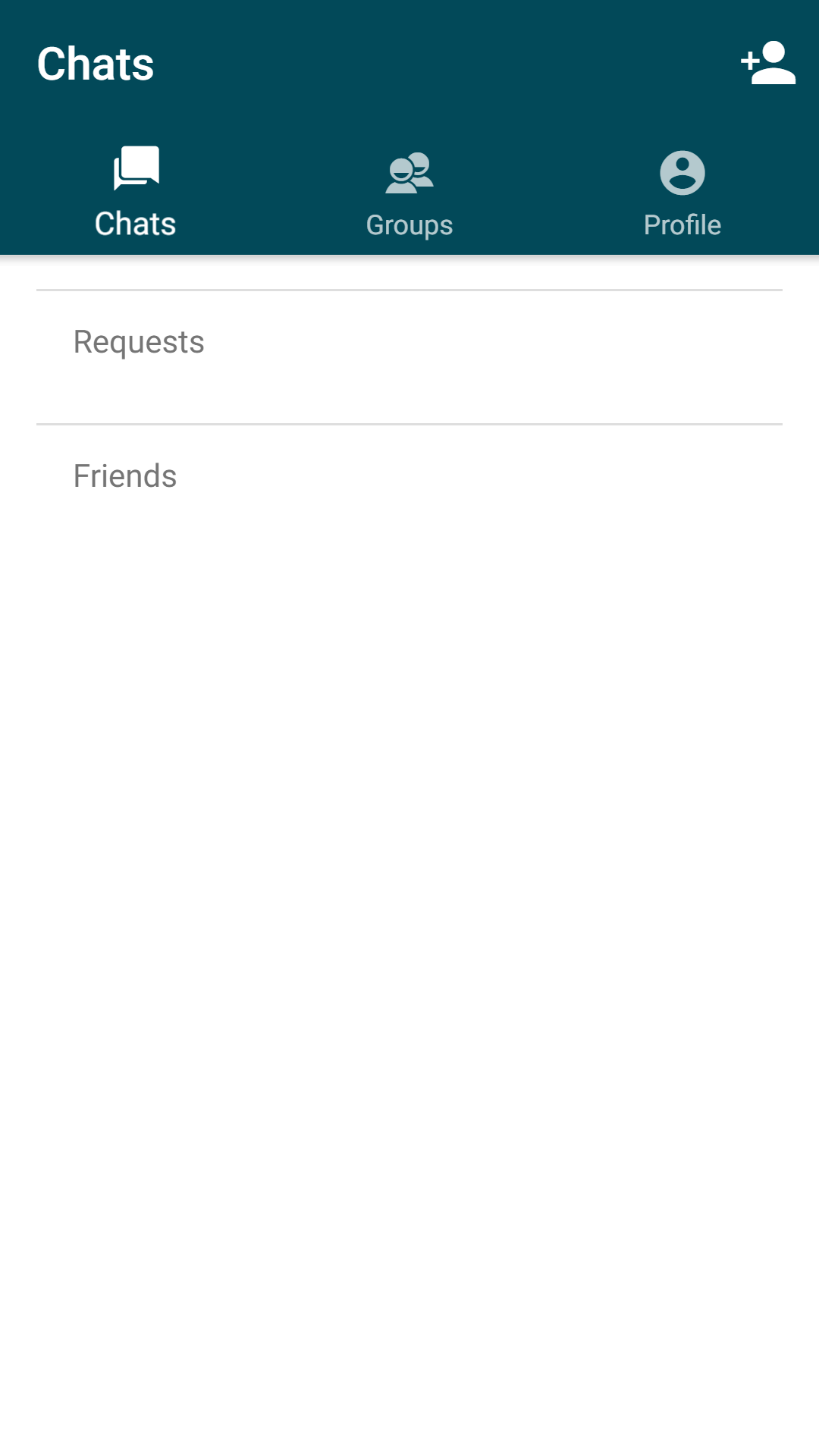Invite a new contact from the header
Viewport: 819px width, 1456px height.
click(768, 64)
